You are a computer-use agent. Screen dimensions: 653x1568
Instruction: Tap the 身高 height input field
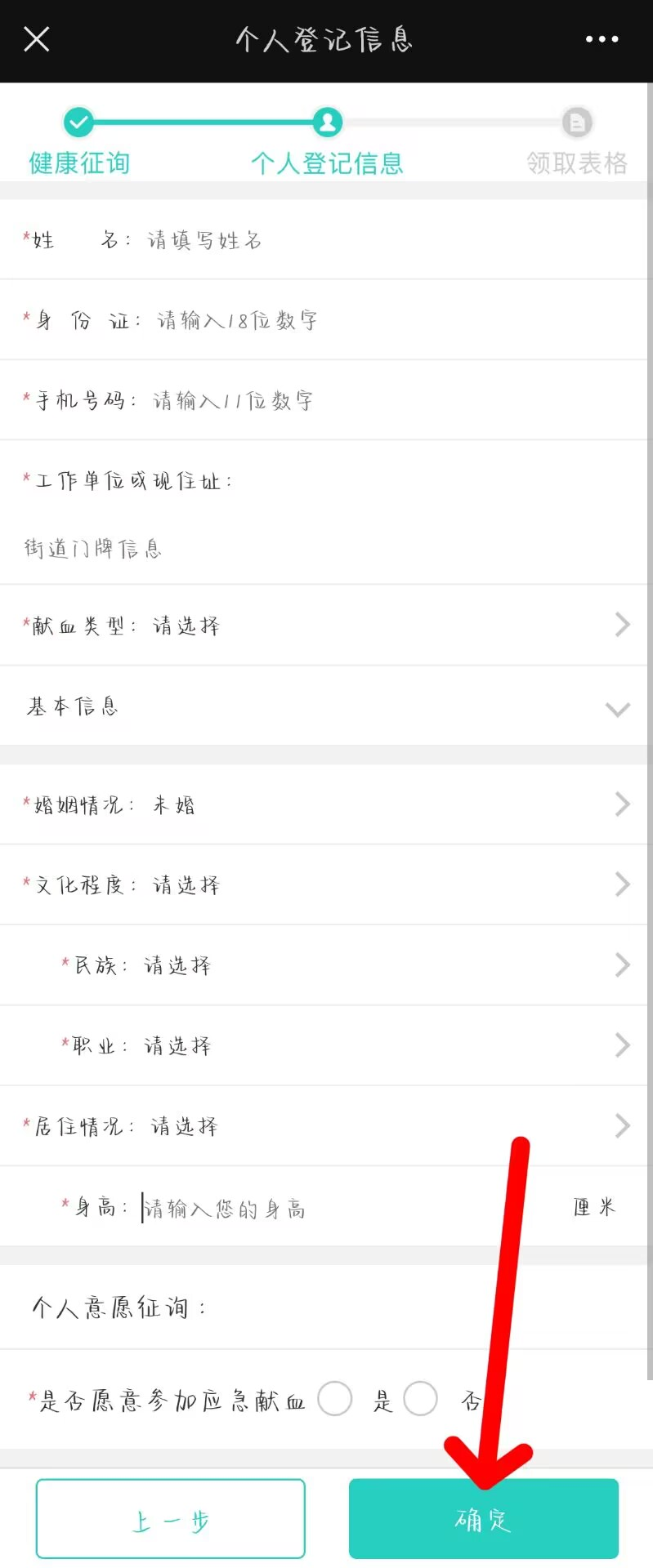343,1208
